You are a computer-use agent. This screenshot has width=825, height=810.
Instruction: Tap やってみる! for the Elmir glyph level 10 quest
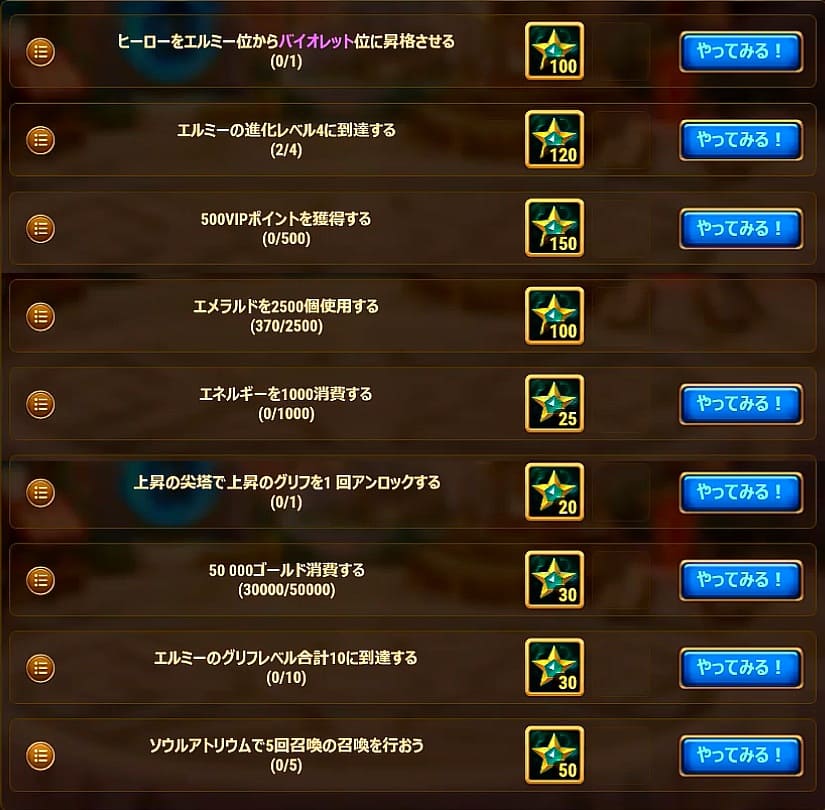pyautogui.click(x=740, y=667)
